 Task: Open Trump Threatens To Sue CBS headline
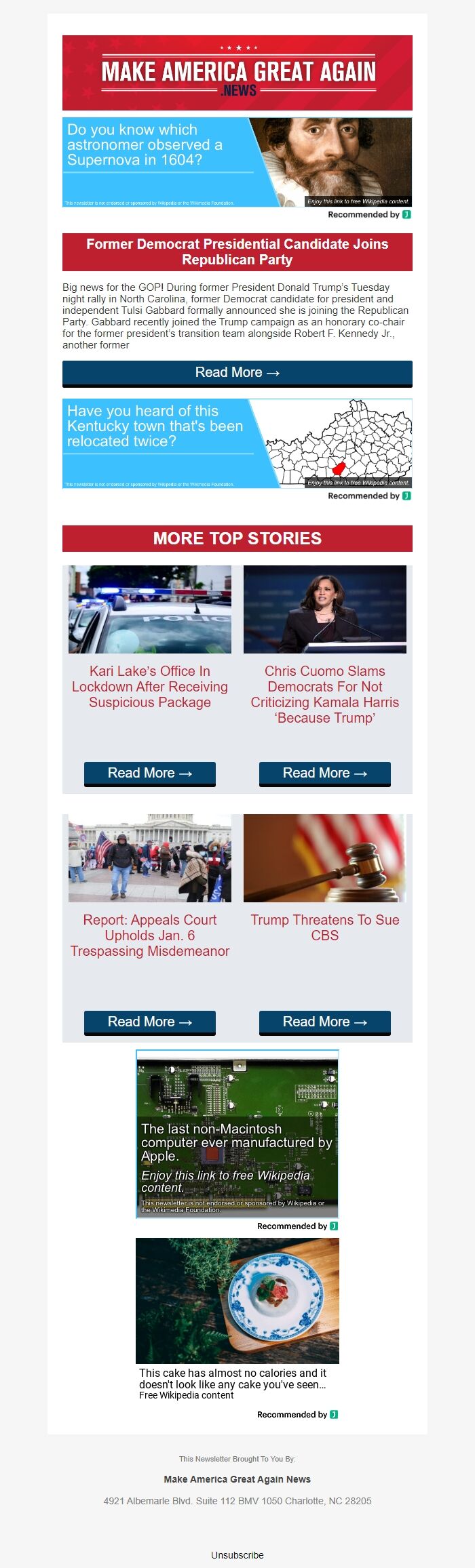pyautogui.click(x=324, y=927)
